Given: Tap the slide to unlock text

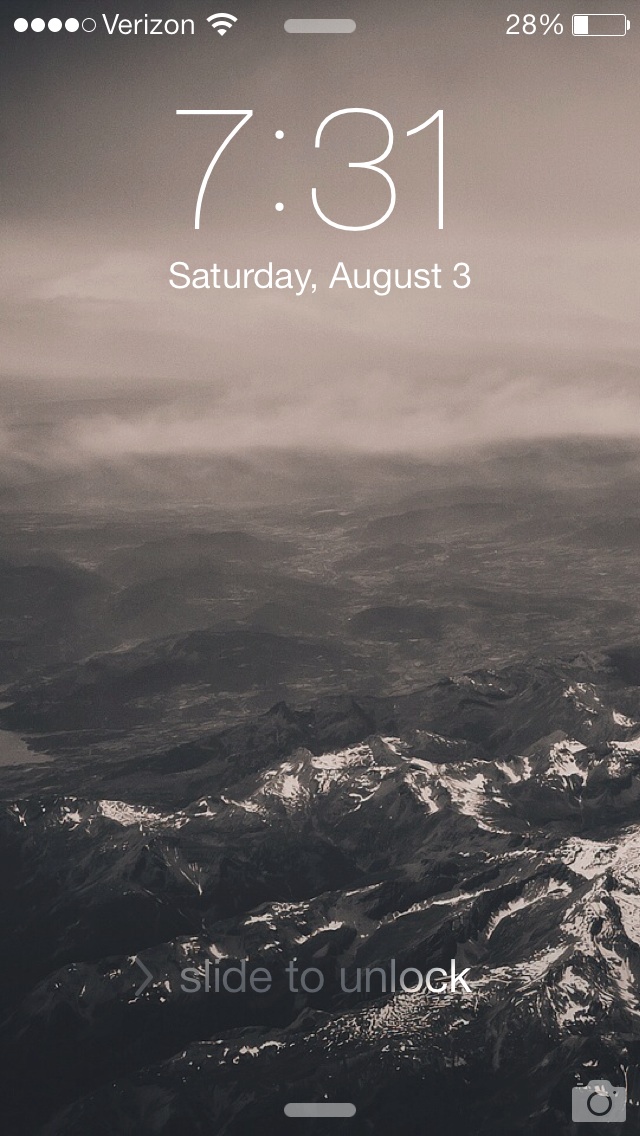Looking at the screenshot, I should click(x=325, y=977).
